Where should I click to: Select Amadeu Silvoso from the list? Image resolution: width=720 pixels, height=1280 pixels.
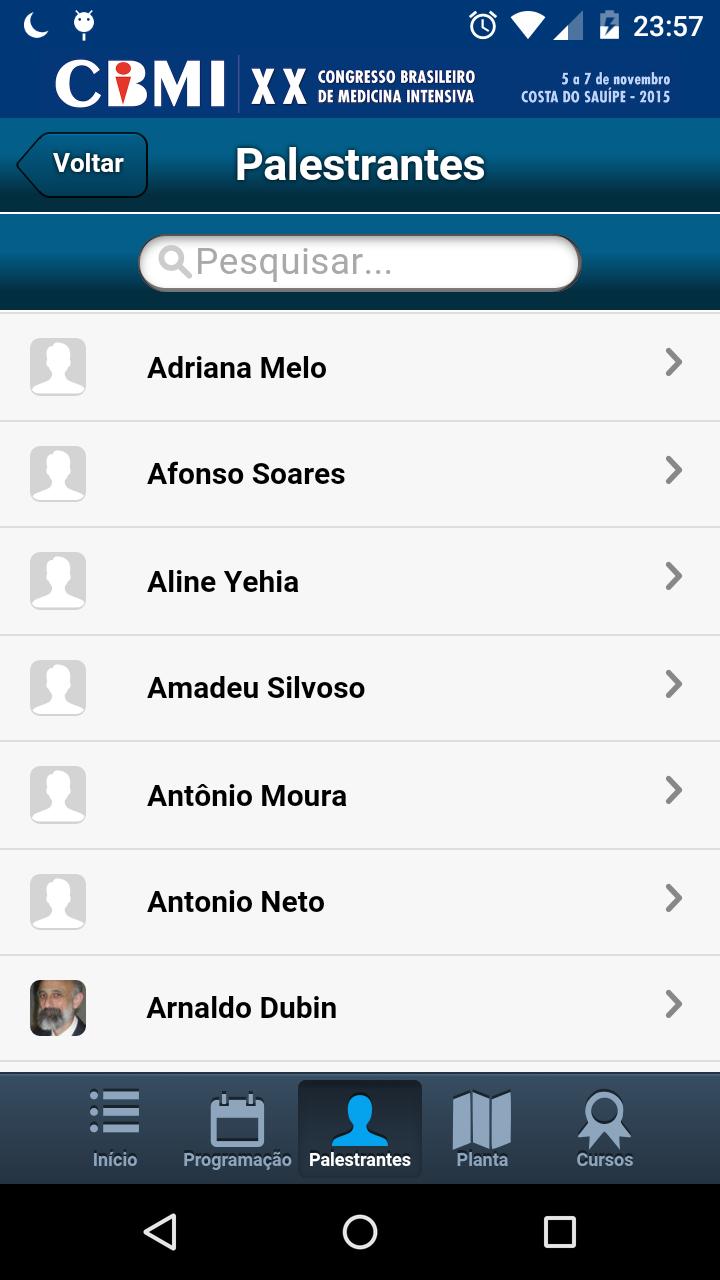pyautogui.click(x=360, y=688)
